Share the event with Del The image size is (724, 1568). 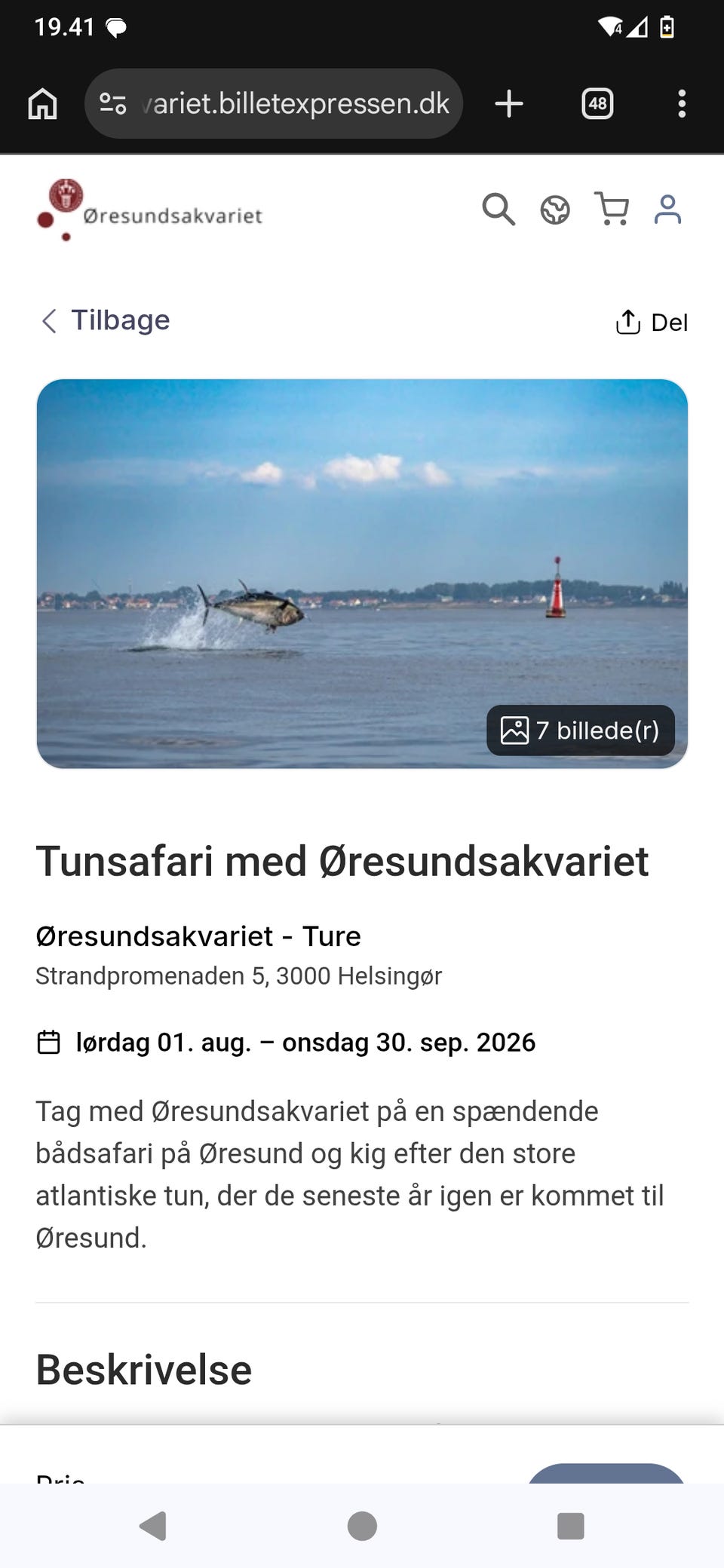(x=652, y=322)
